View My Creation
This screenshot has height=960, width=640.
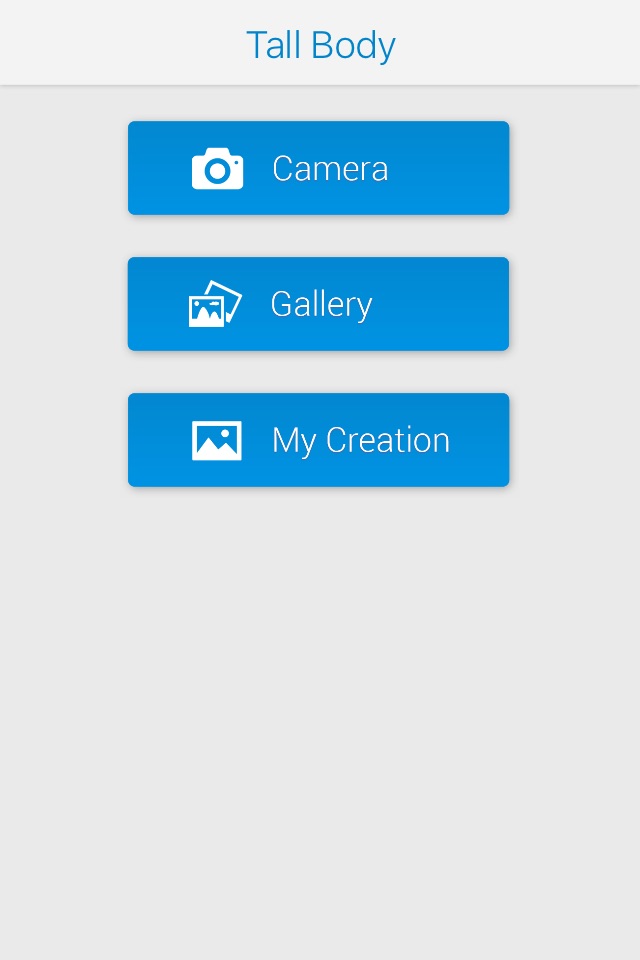coord(318,440)
